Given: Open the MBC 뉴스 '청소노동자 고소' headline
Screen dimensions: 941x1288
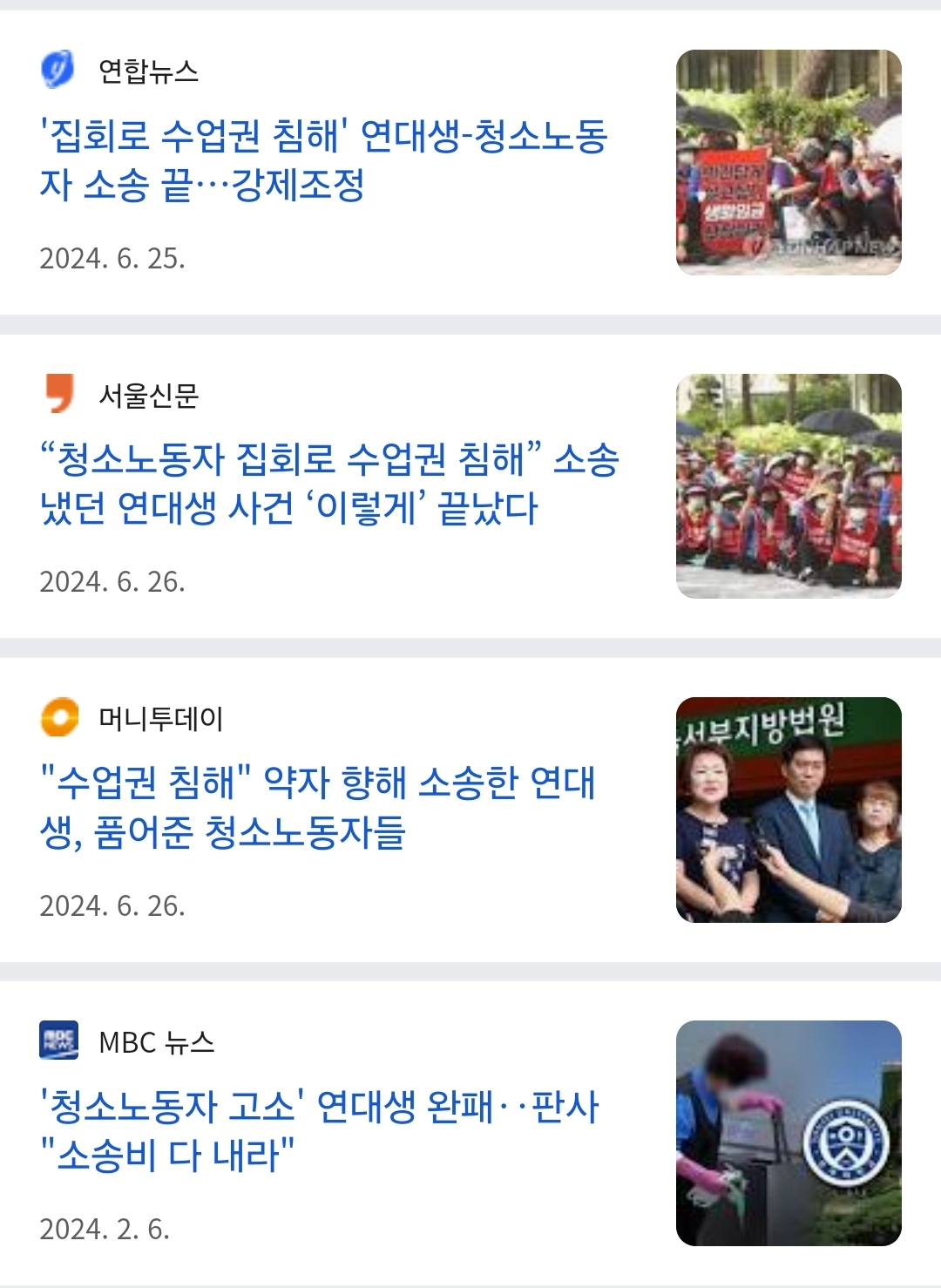Looking at the screenshot, I should [x=320, y=1130].
